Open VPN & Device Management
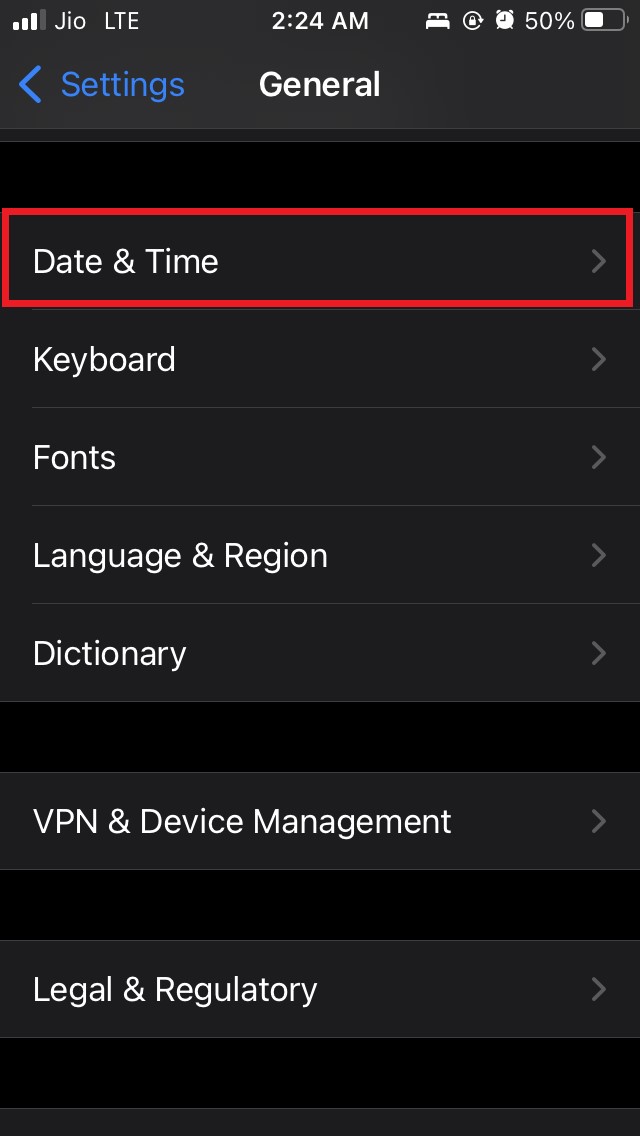The height and width of the screenshot is (1136, 640). pos(318,821)
